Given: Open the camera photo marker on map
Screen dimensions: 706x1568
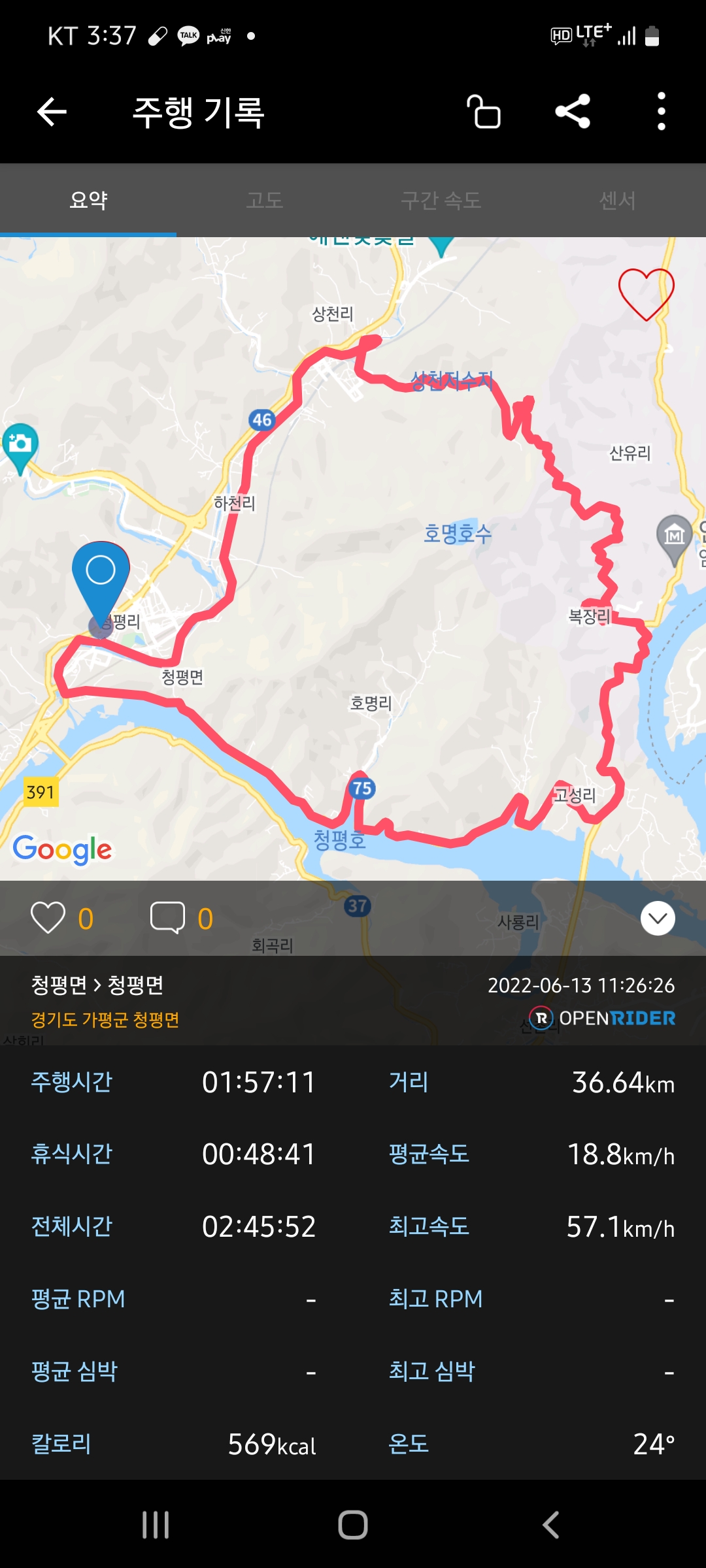Looking at the screenshot, I should (20, 446).
